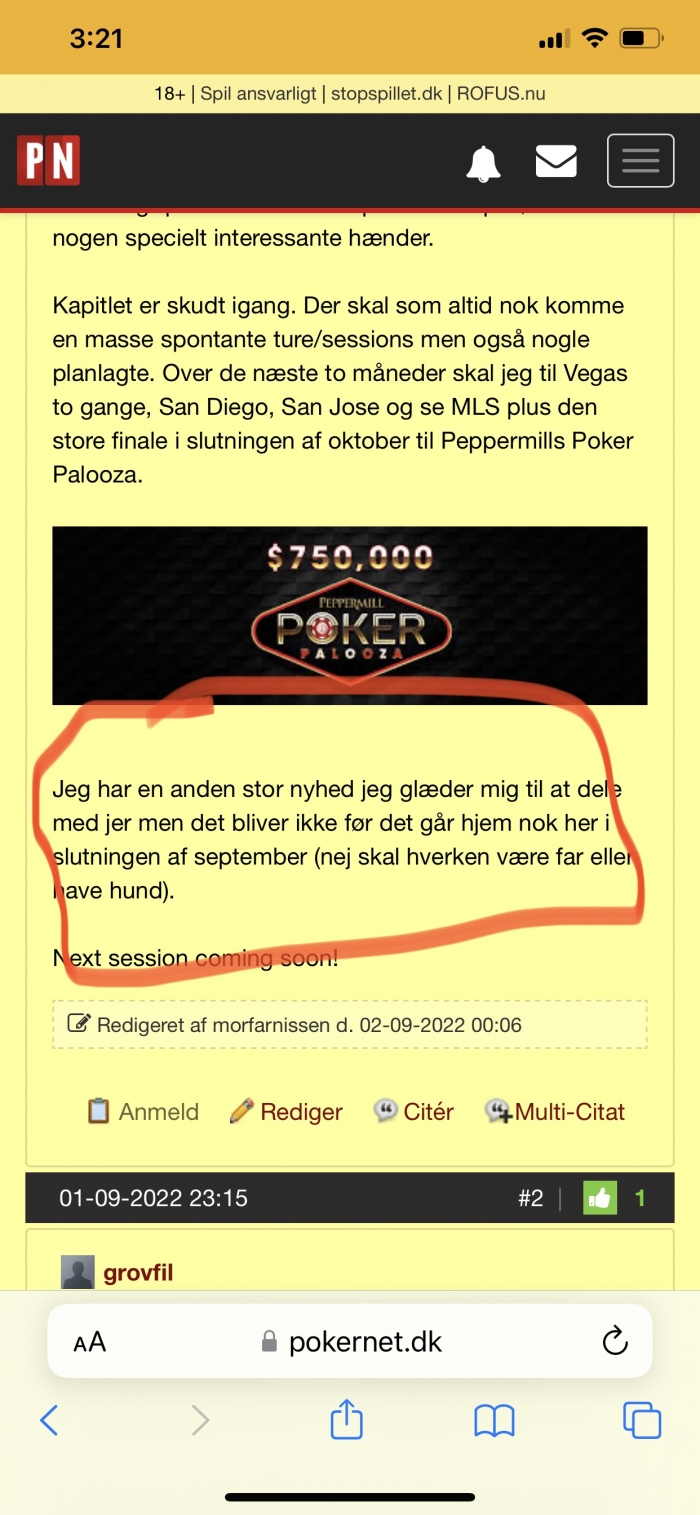
Task: Report the post with Anmeld
Action: 143,1111
